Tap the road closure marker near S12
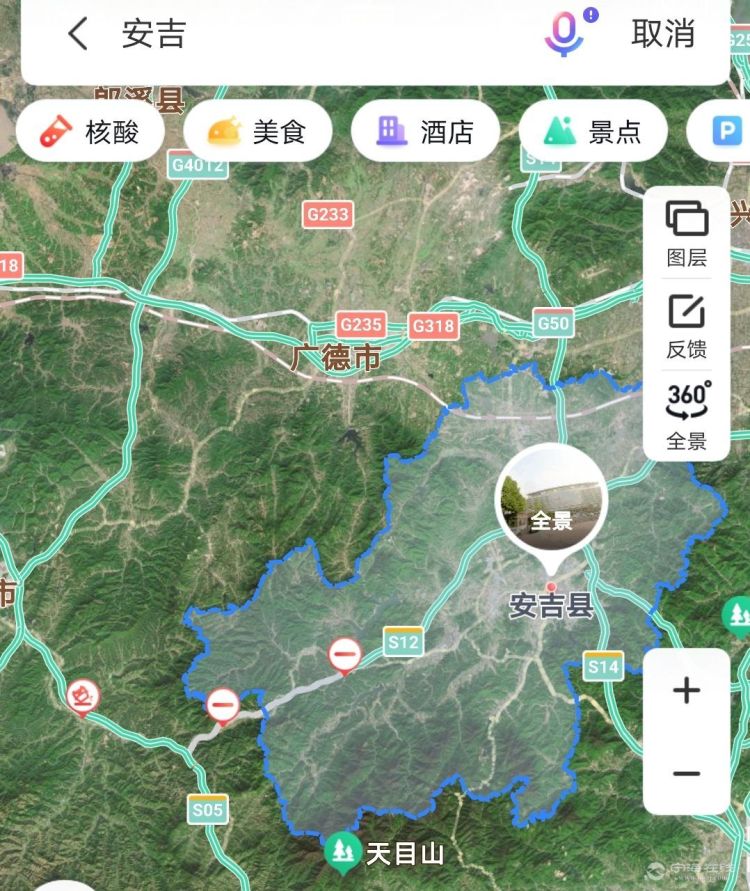750x891 pixels. point(345,656)
